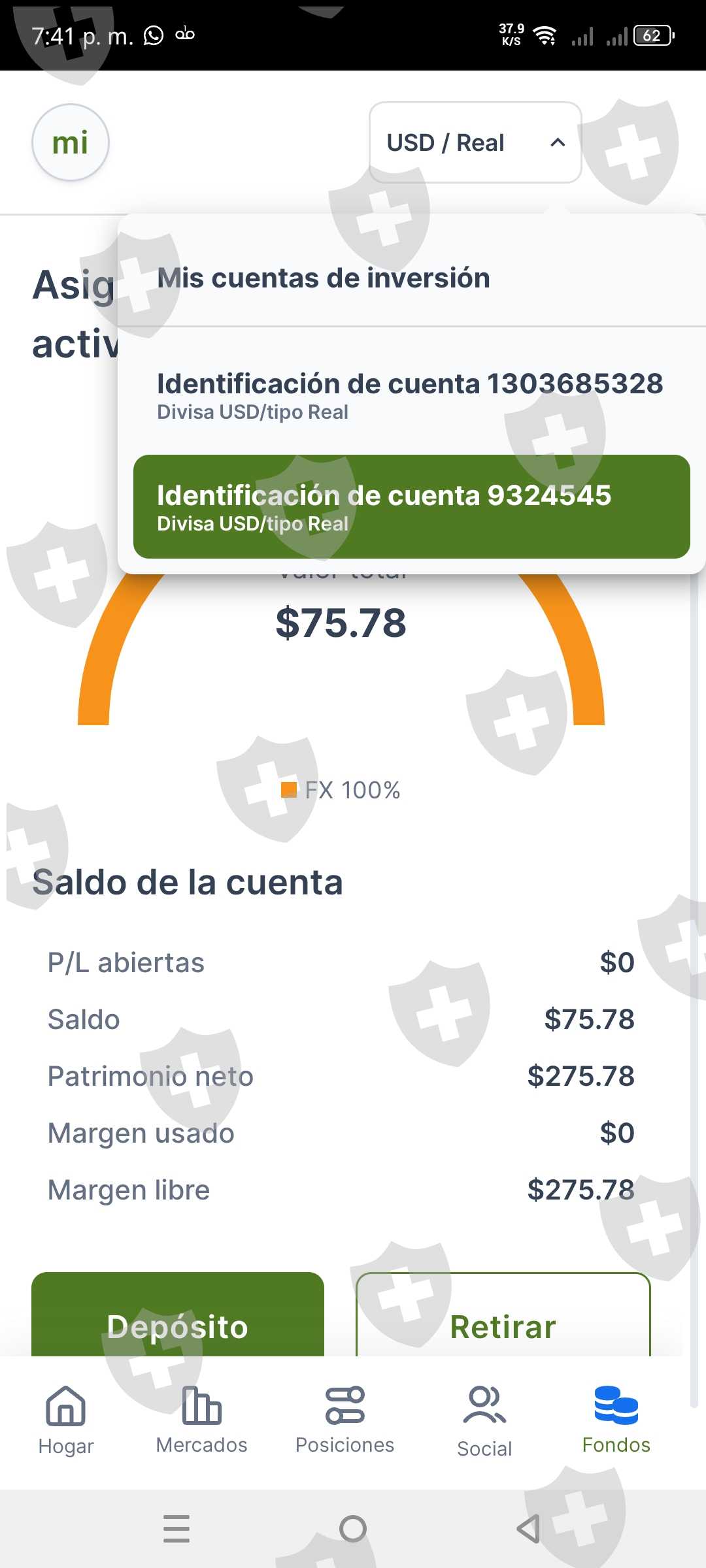Tap the system back button
The width and height of the screenshot is (706, 1568).
pyautogui.click(x=528, y=1529)
